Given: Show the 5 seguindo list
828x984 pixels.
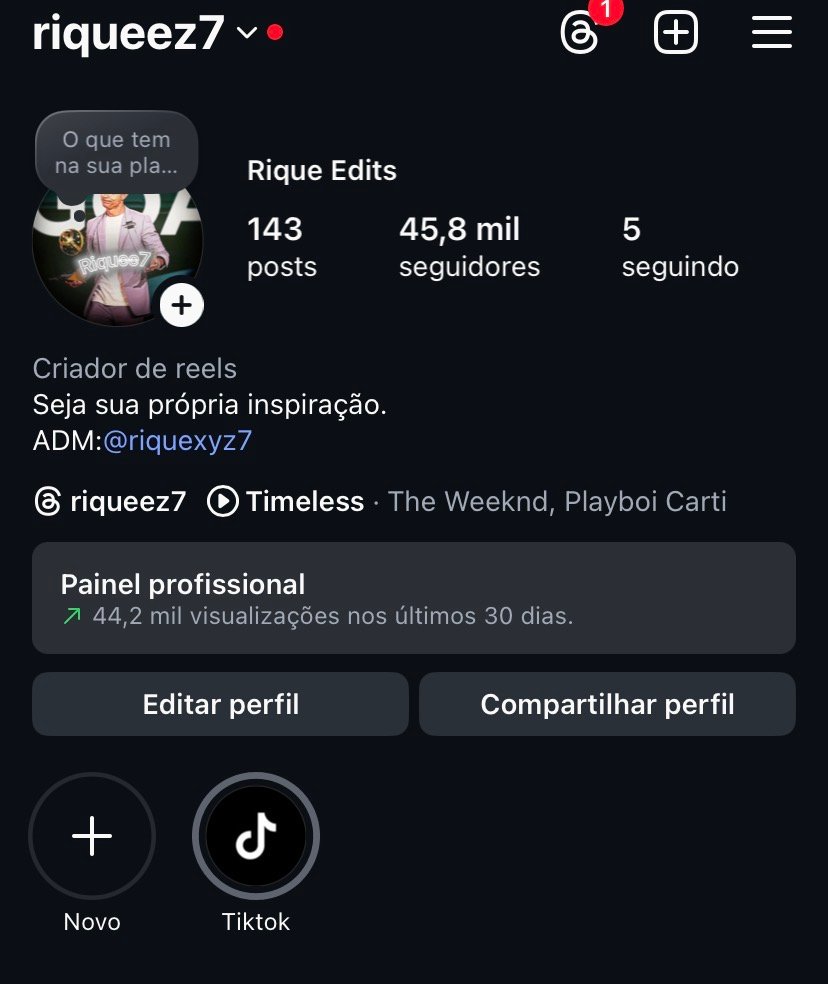Looking at the screenshot, I should (680, 247).
